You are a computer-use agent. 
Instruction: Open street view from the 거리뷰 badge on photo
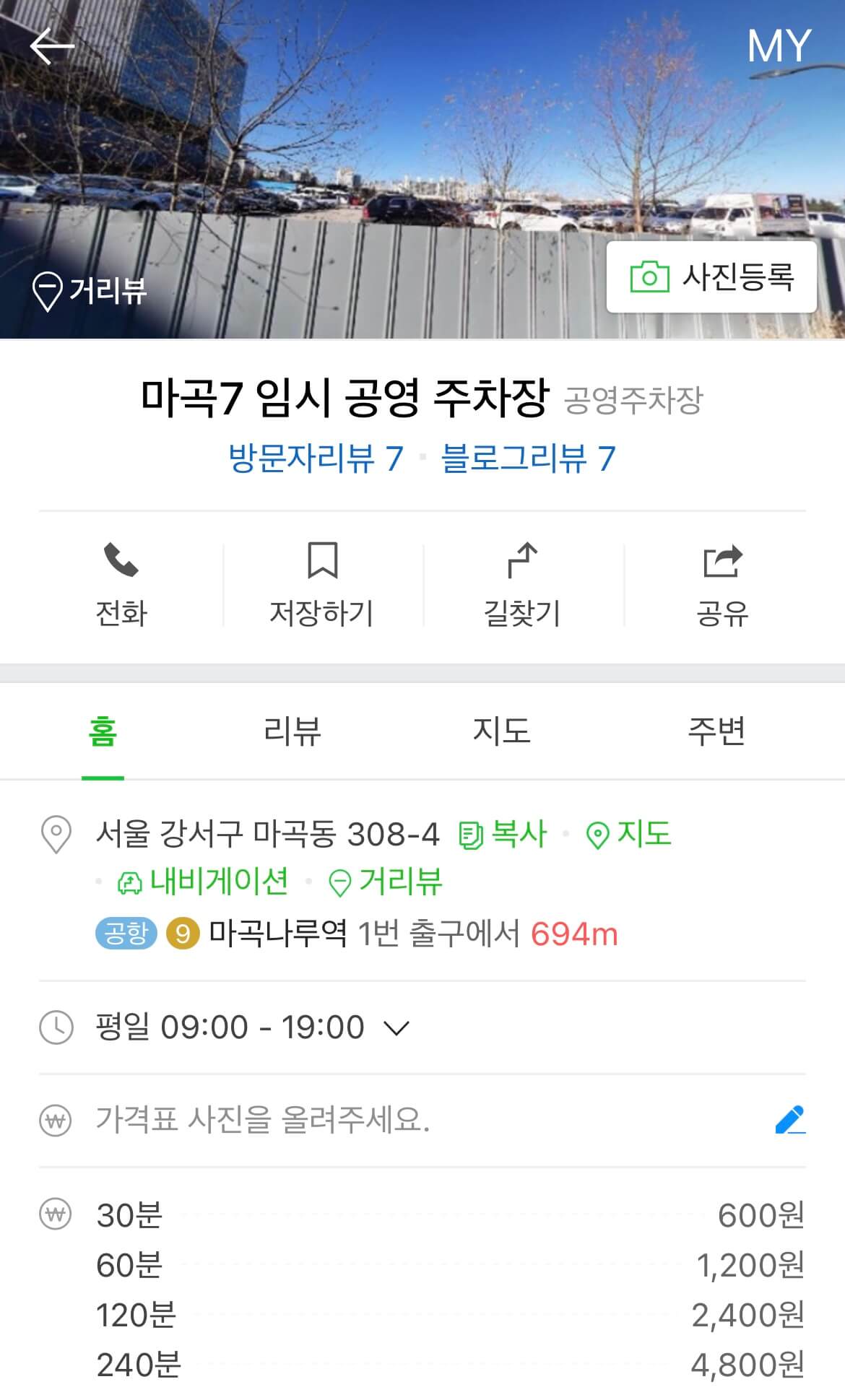[94, 290]
